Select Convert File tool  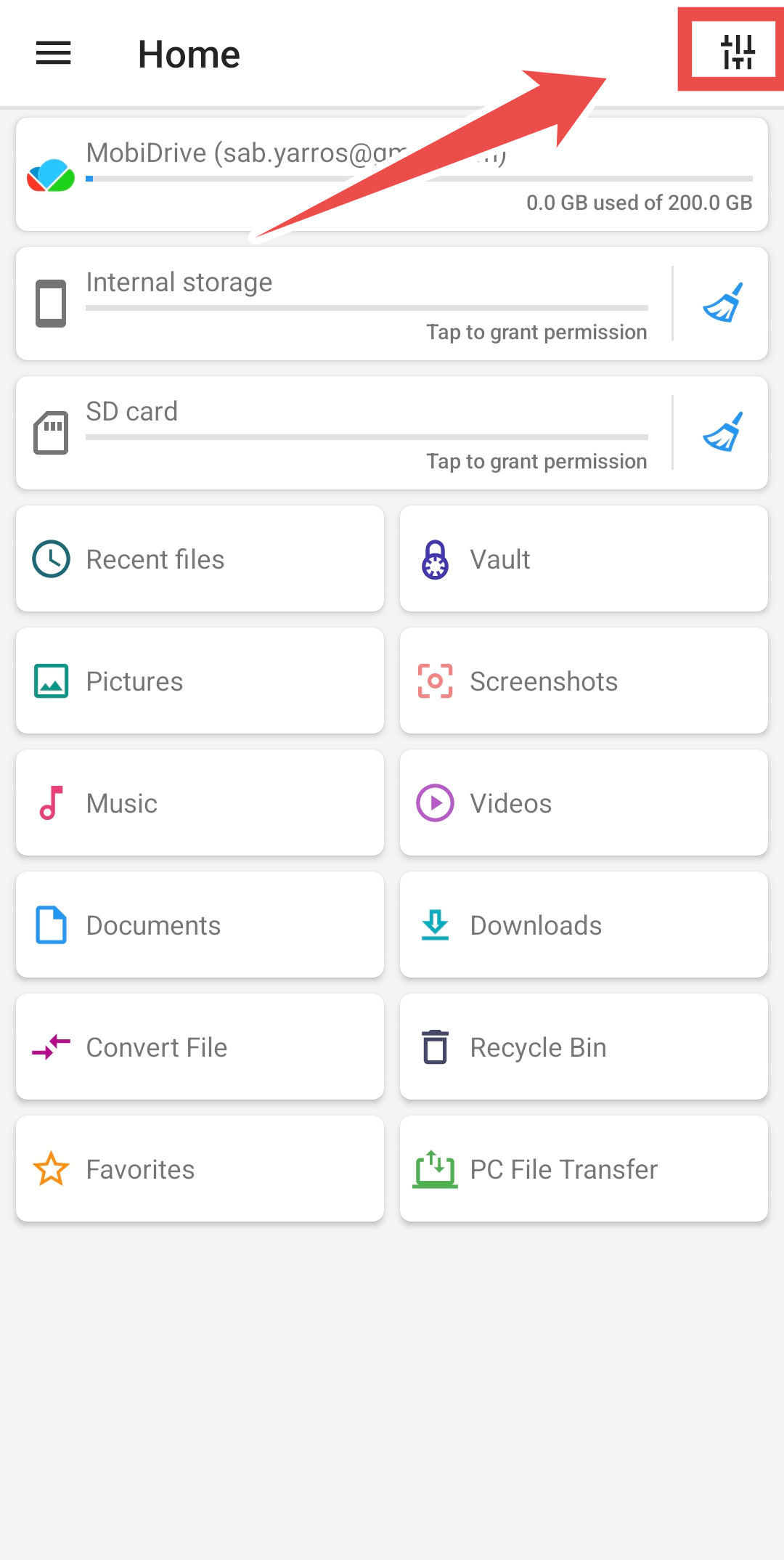tap(200, 1047)
